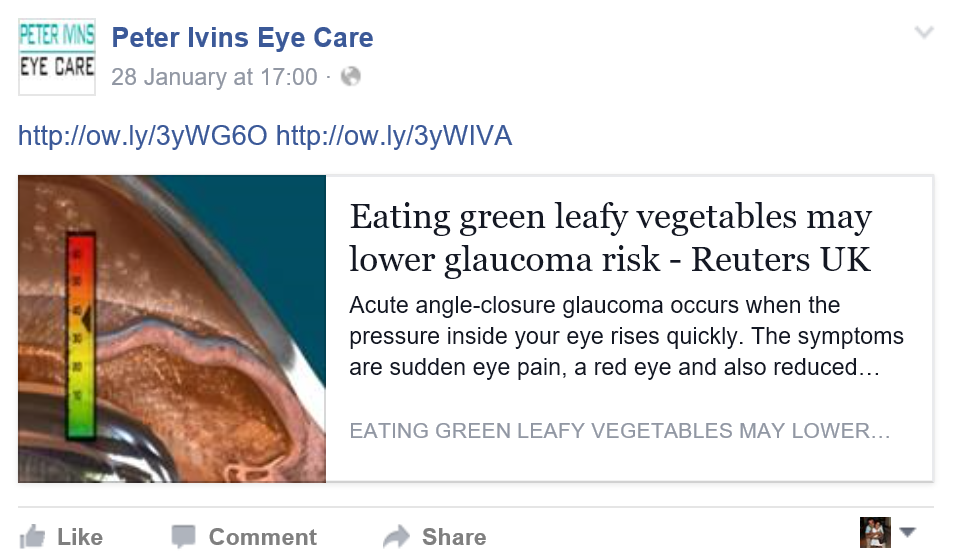This screenshot has height=558, width=953.
Task: Like this post
Action: tap(61, 537)
